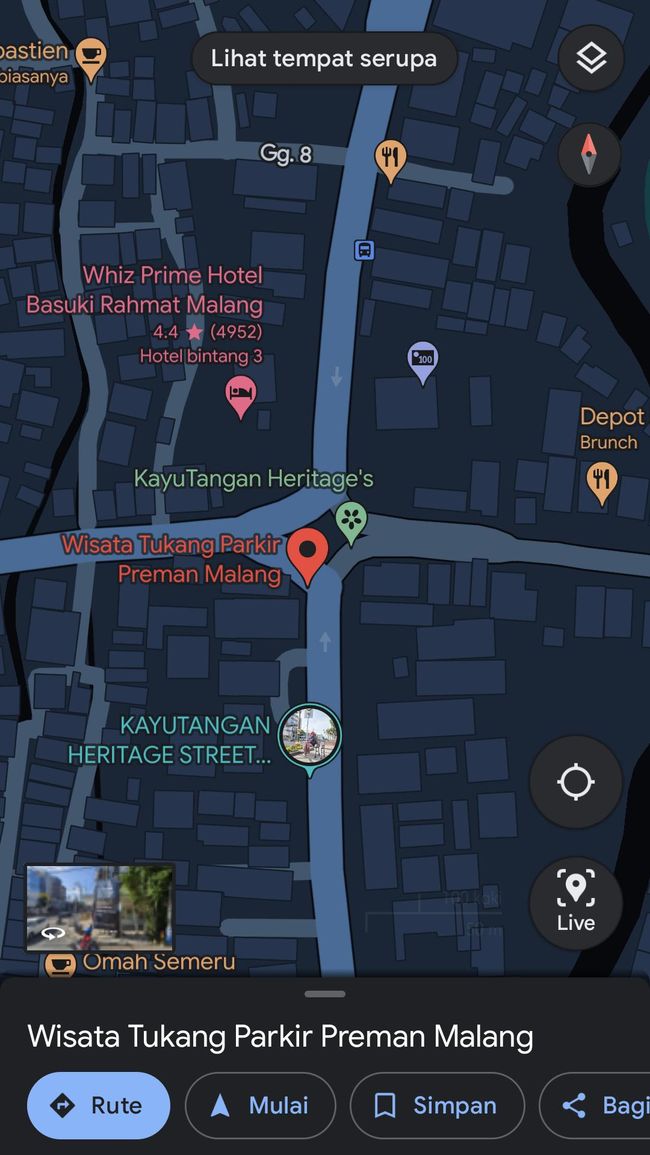This screenshot has width=650, height=1155.
Task: Select the Depot Brunch restaurant pin
Action: [601, 481]
